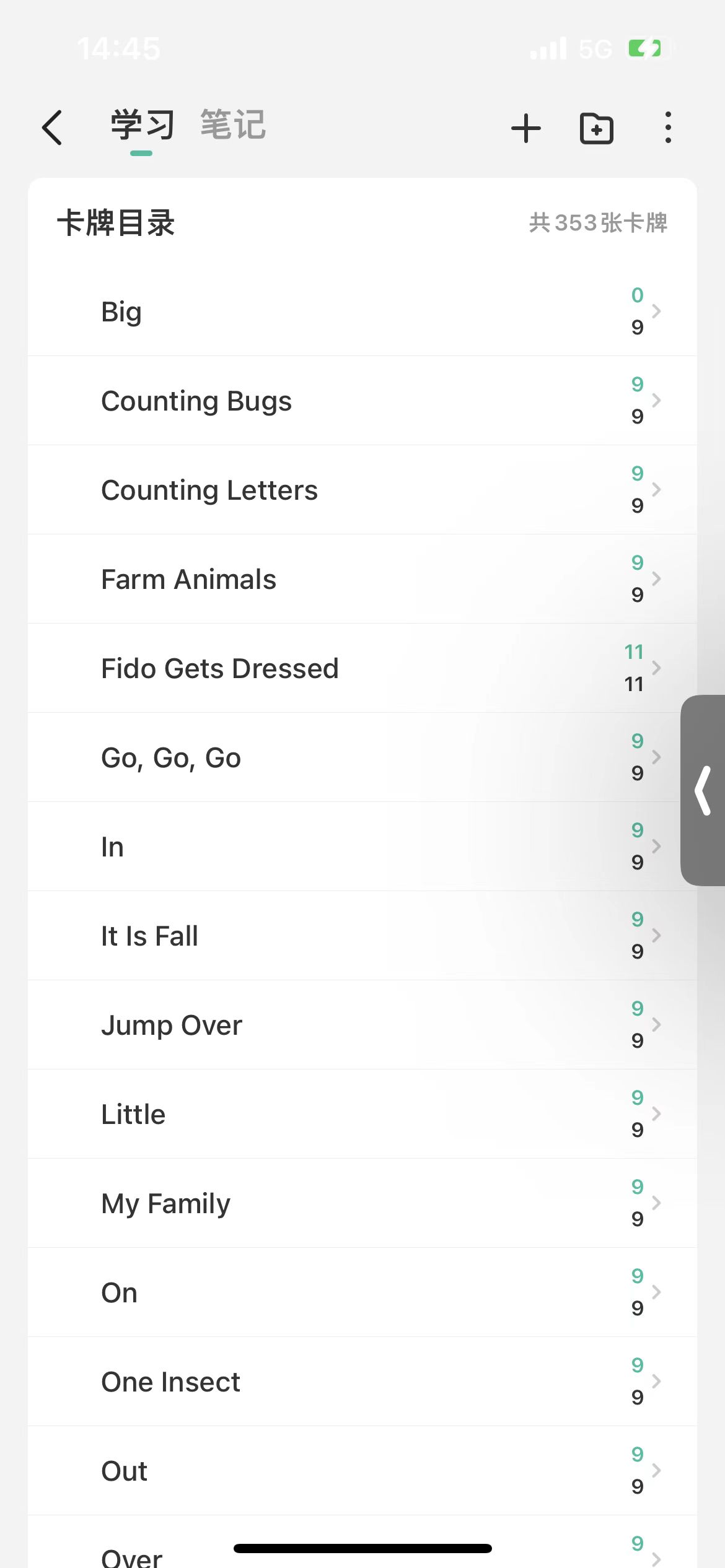Open Farm Animals from the list
Screen dimensions: 725x1568
(x=362, y=579)
